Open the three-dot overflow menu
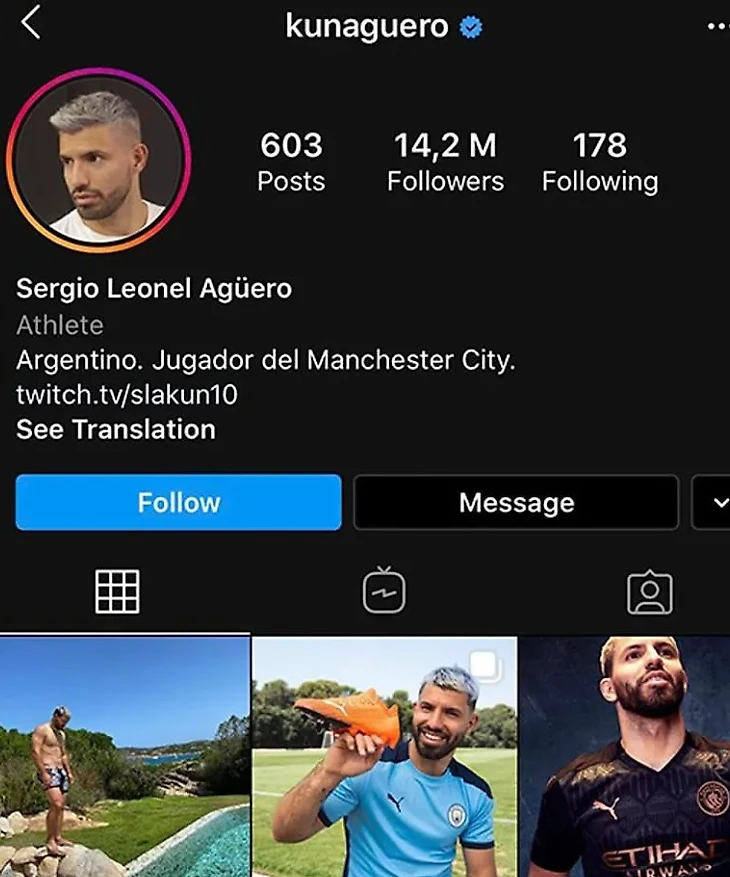The width and height of the screenshot is (730, 877). coord(717,27)
